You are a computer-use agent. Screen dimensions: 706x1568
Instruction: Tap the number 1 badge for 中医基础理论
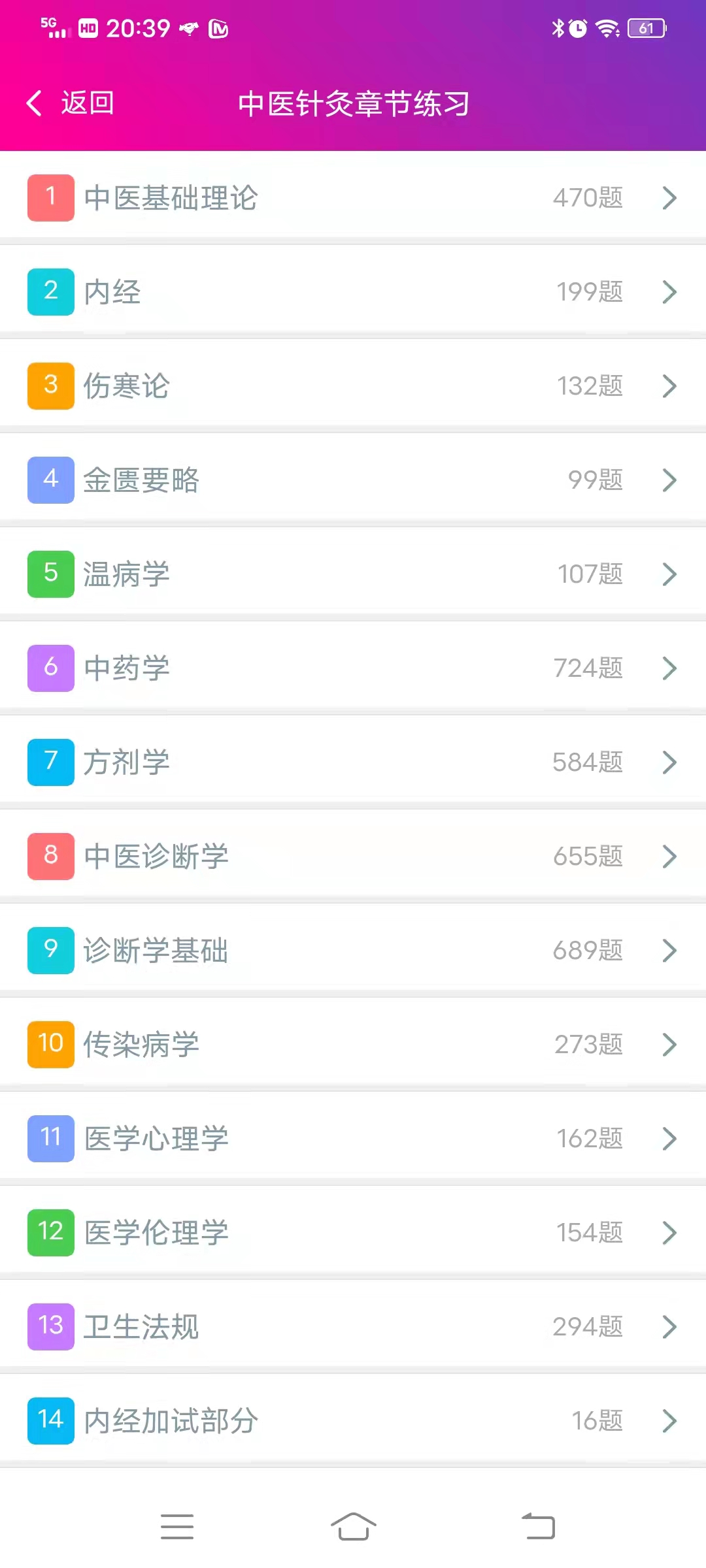point(50,198)
